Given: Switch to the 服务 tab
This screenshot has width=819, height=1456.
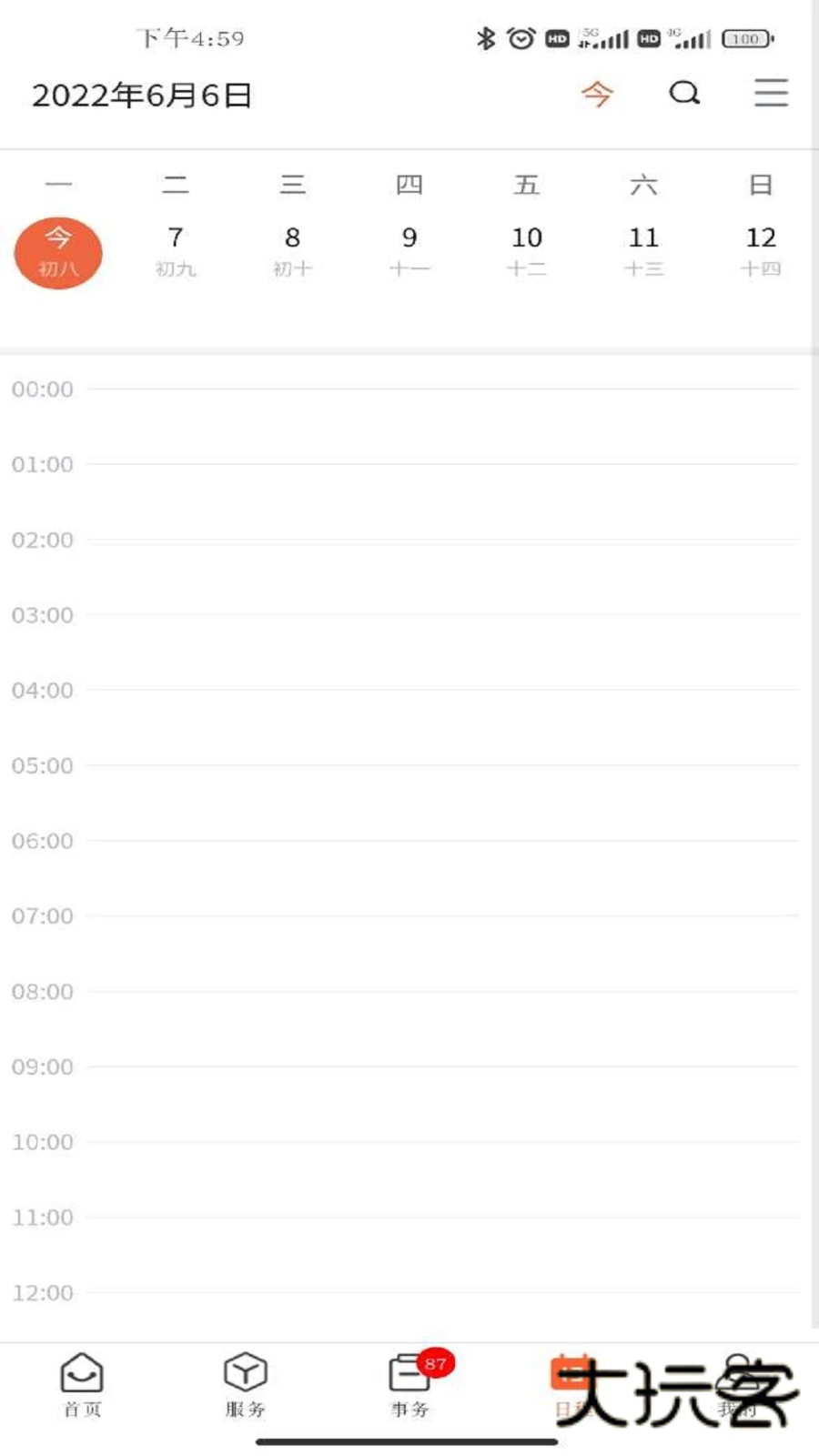Looking at the screenshot, I should (245, 1385).
